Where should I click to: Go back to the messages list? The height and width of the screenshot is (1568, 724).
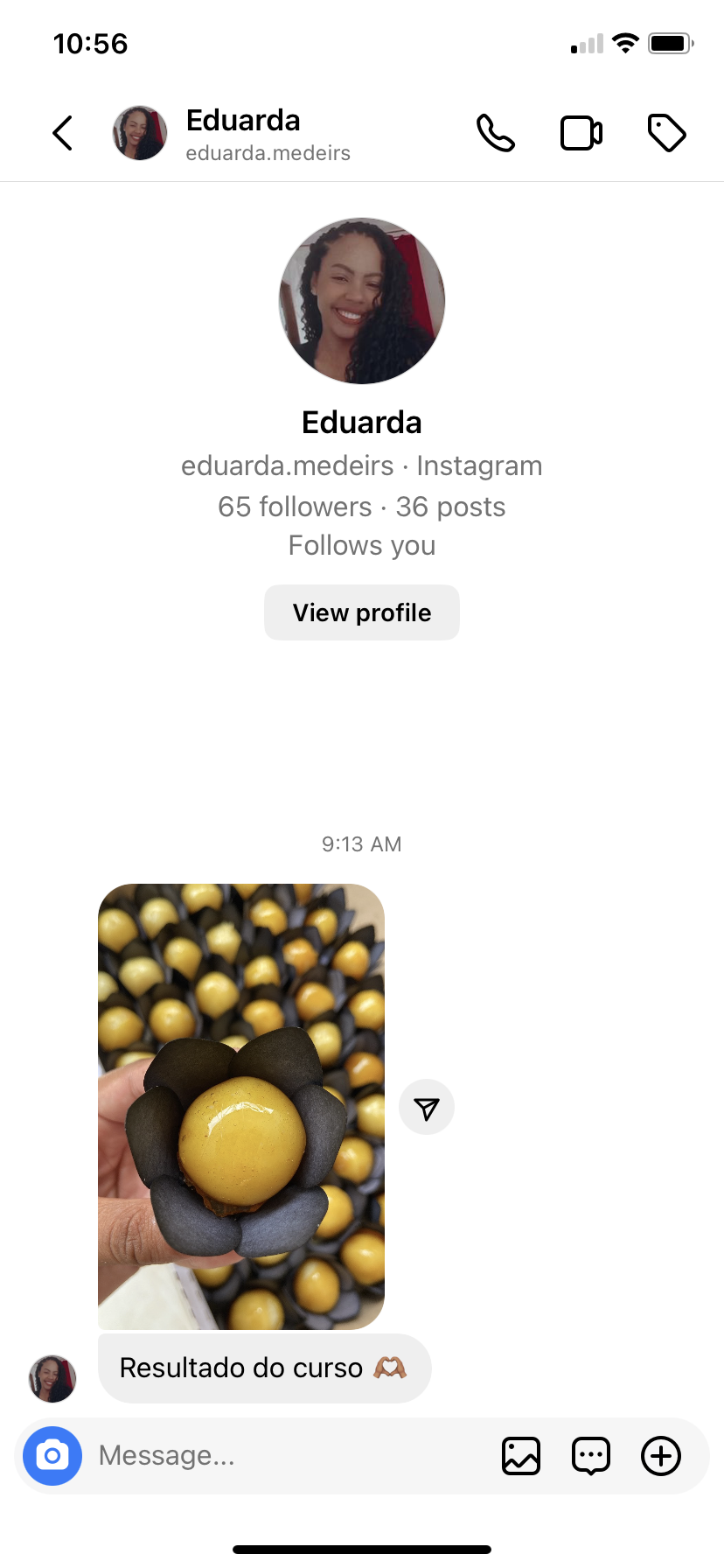pyautogui.click(x=62, y=133)
